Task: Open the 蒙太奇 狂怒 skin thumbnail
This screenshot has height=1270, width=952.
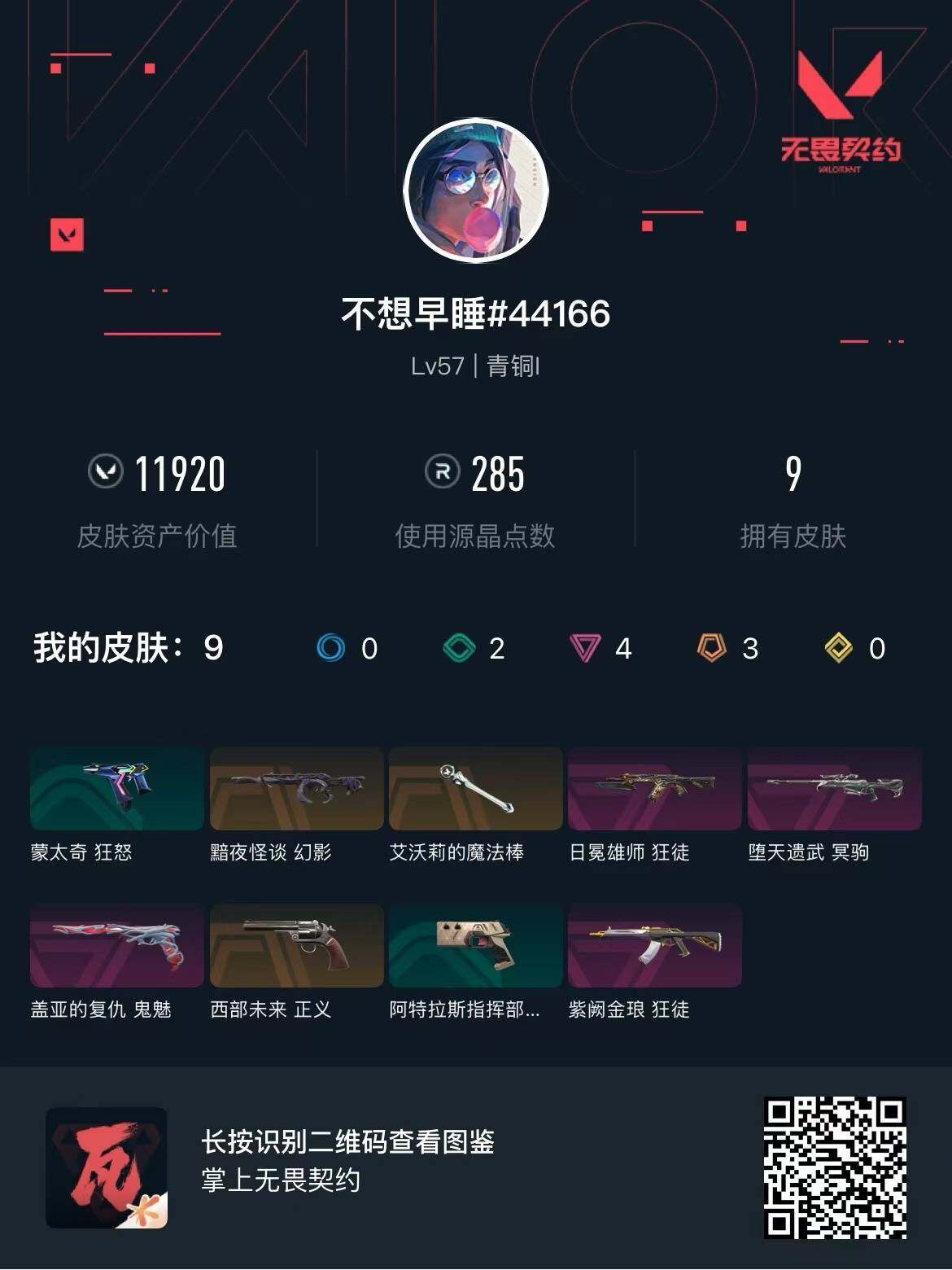Action: pos(116,790)
